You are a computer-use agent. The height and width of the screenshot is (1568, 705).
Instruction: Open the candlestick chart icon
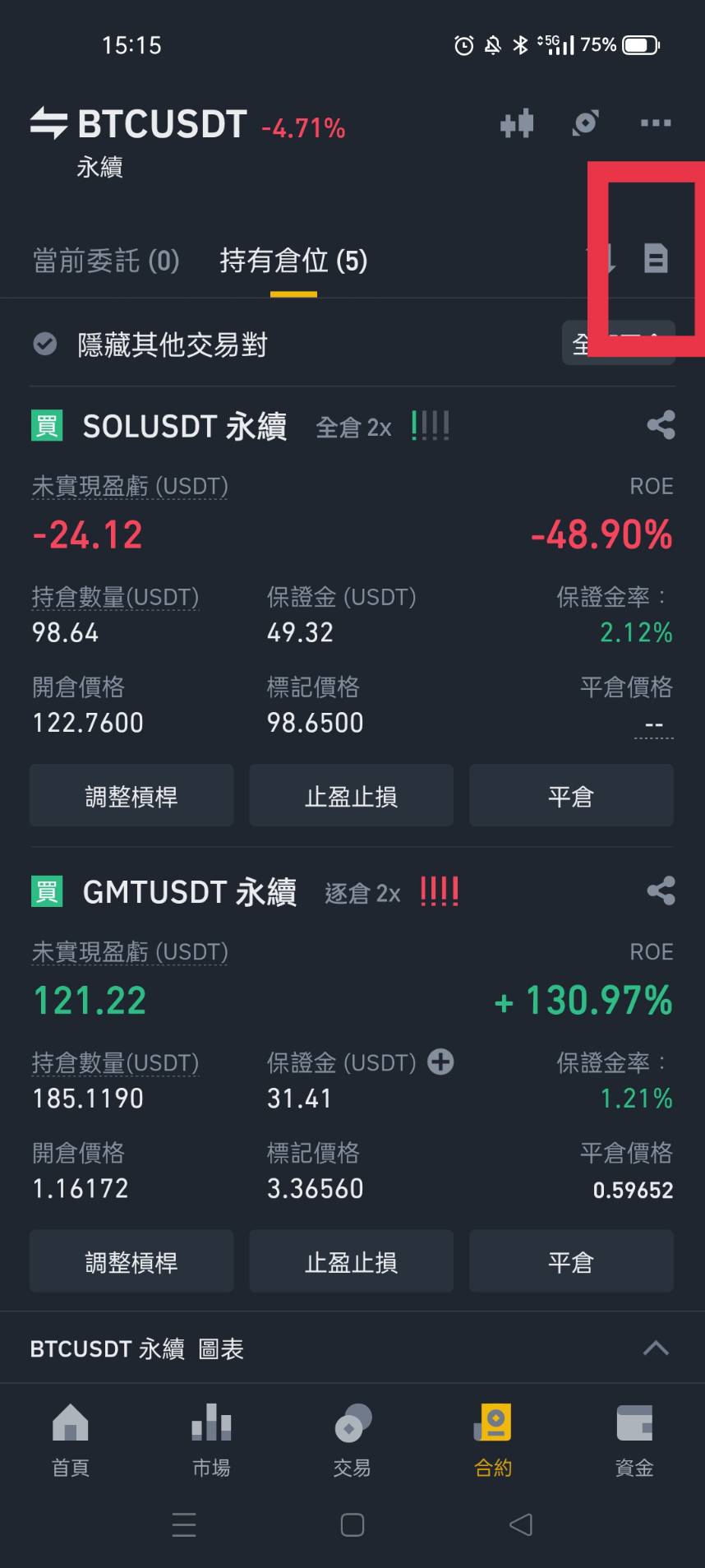point(517,124)
